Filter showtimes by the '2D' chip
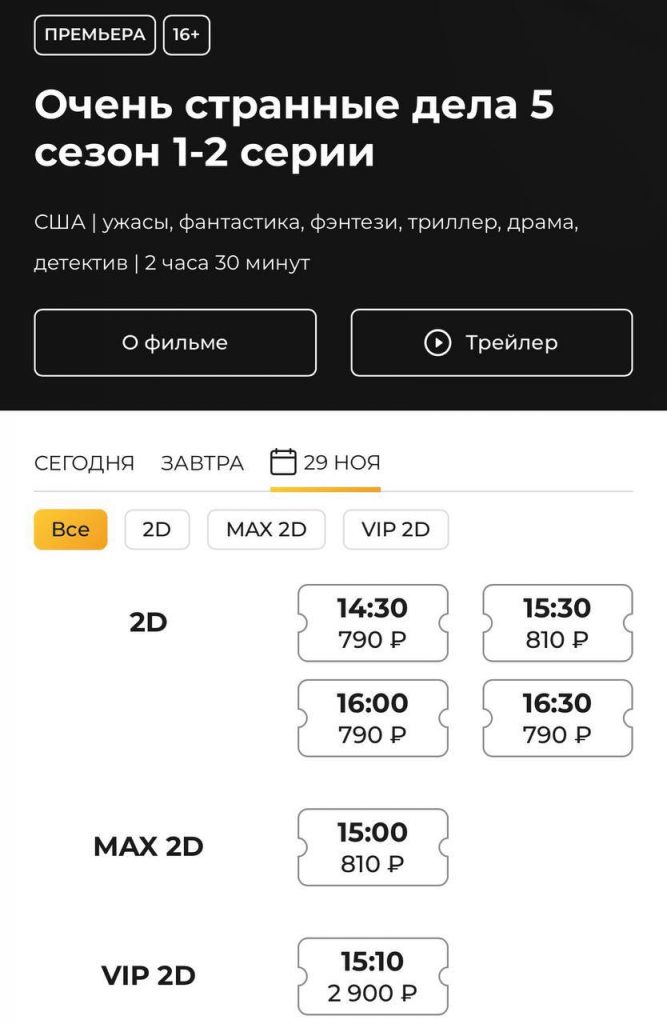This screenshot has width=667, height=1024. coord(157,530)
